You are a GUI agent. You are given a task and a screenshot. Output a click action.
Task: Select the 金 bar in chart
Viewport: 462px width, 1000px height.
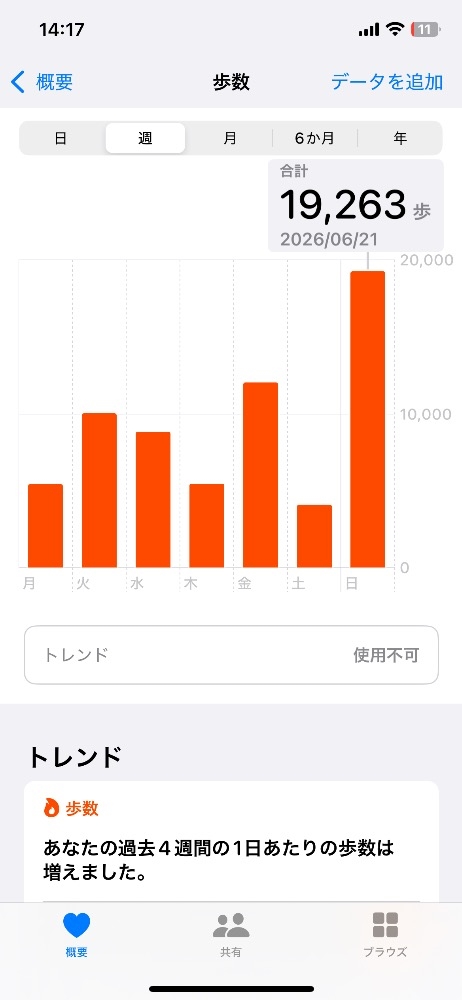click(x=260, y=474)
